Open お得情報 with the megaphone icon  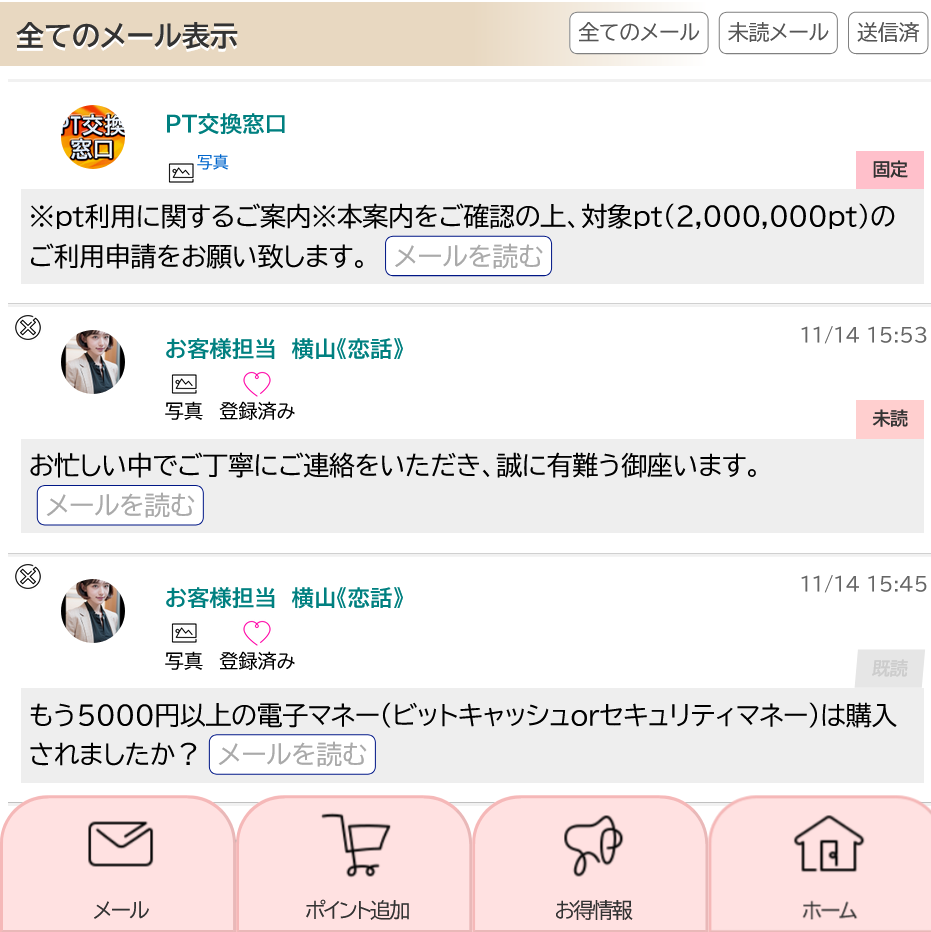pos(588,870)
